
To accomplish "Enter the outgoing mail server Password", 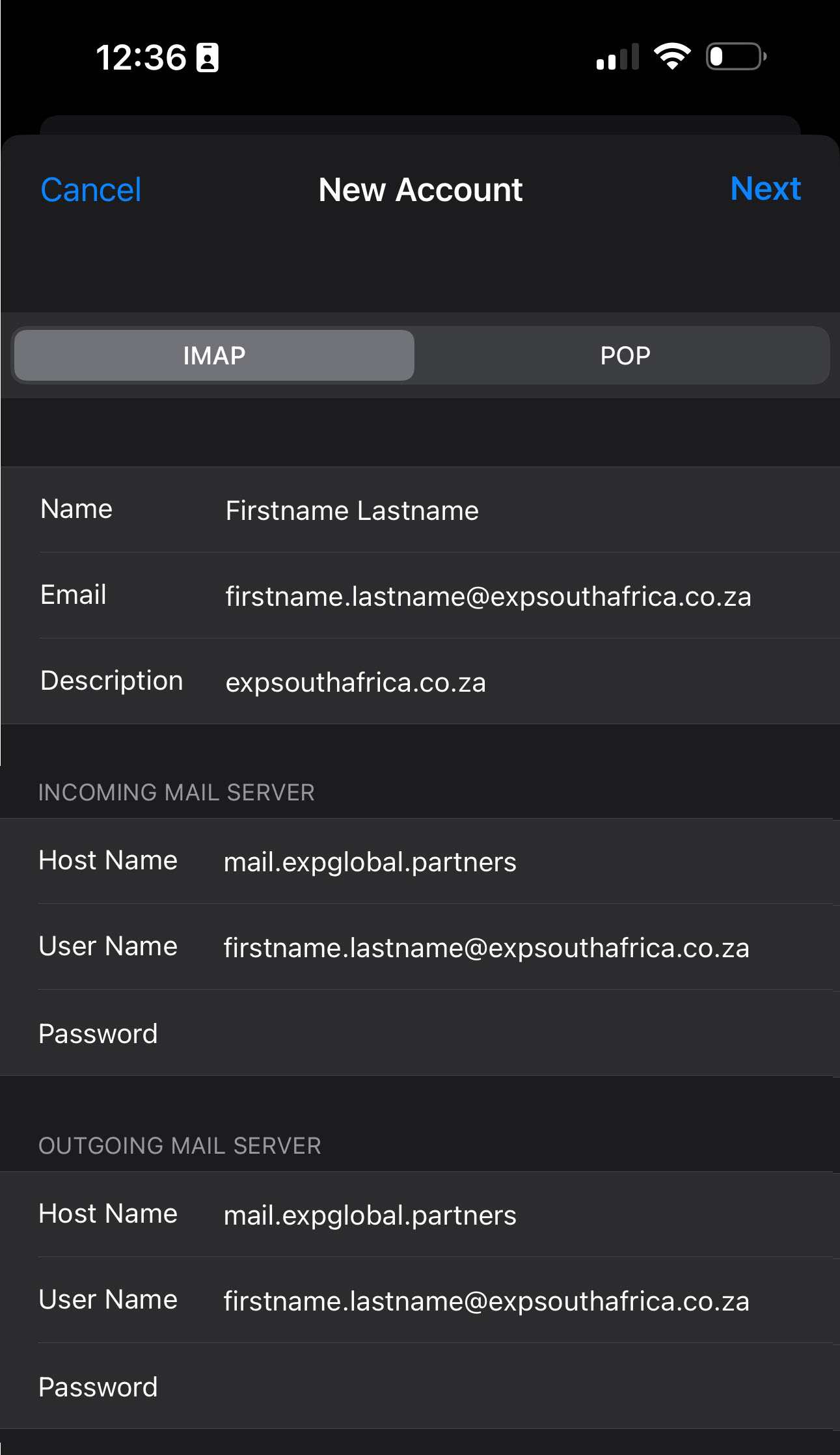I will (420, 1386).
